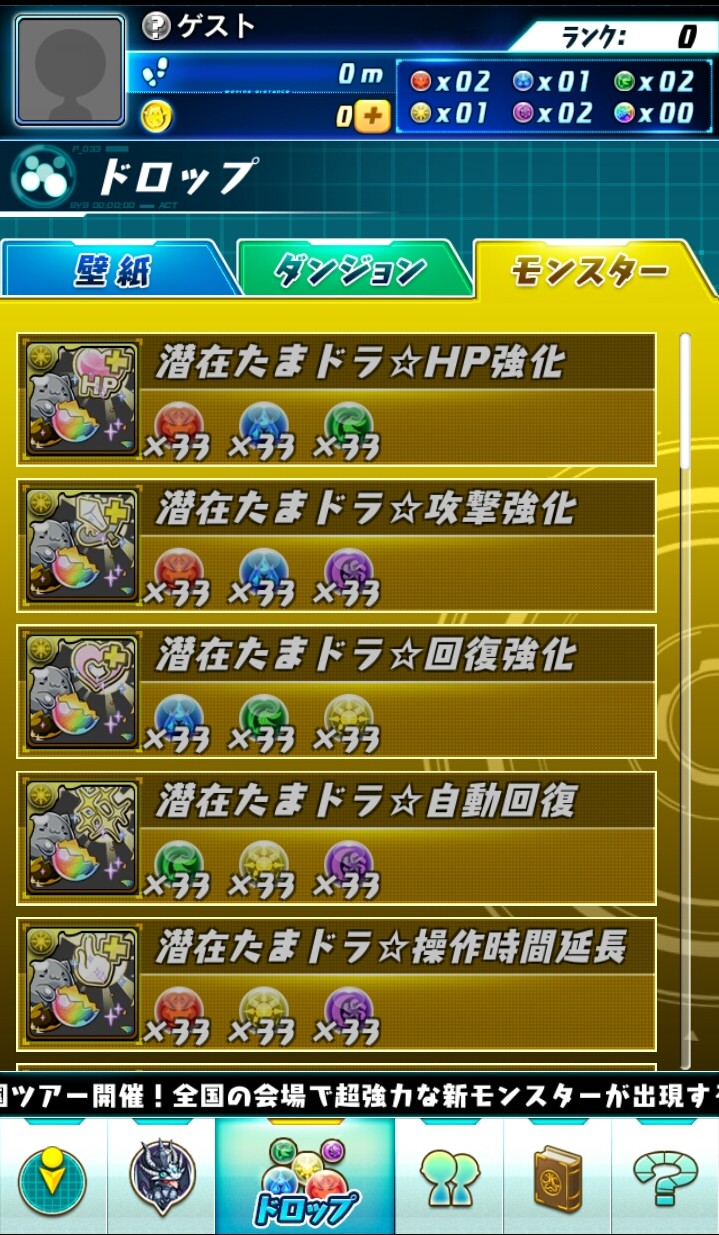Open the monster tab with dragon icon
The height and width of the screenshot is (1235, 719).
tap(162, 1178)
